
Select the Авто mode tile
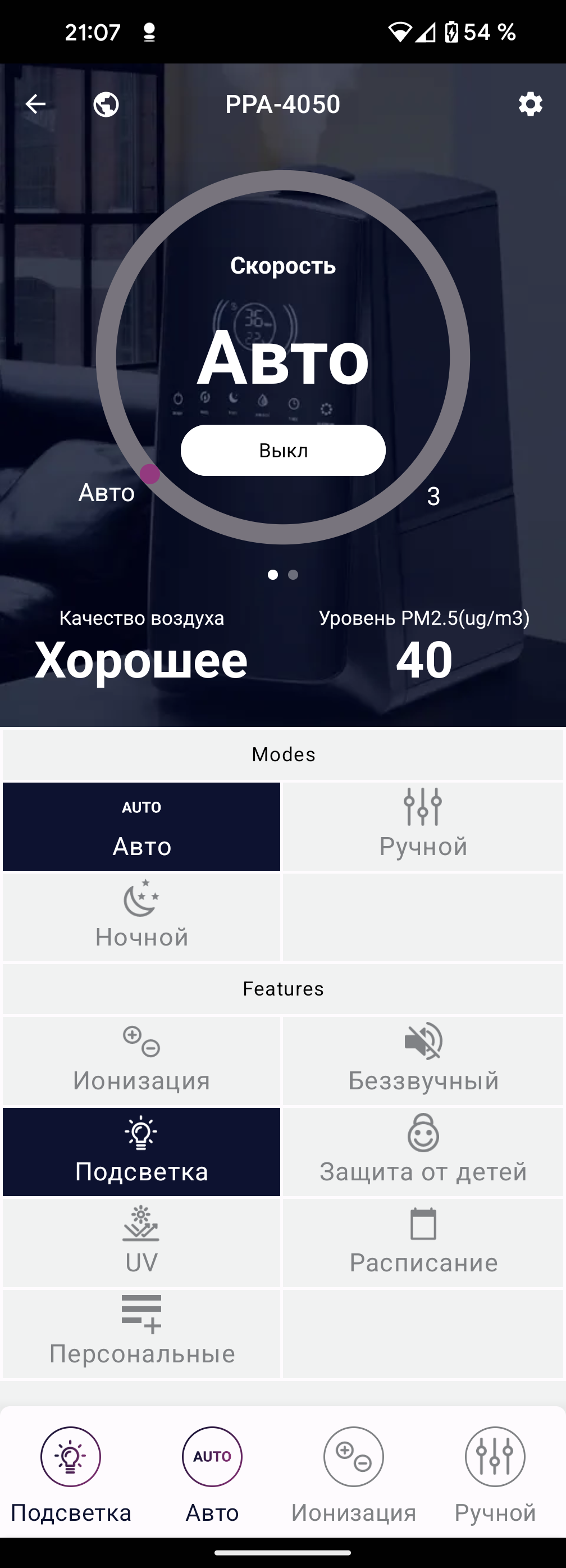tap(142, 826)
